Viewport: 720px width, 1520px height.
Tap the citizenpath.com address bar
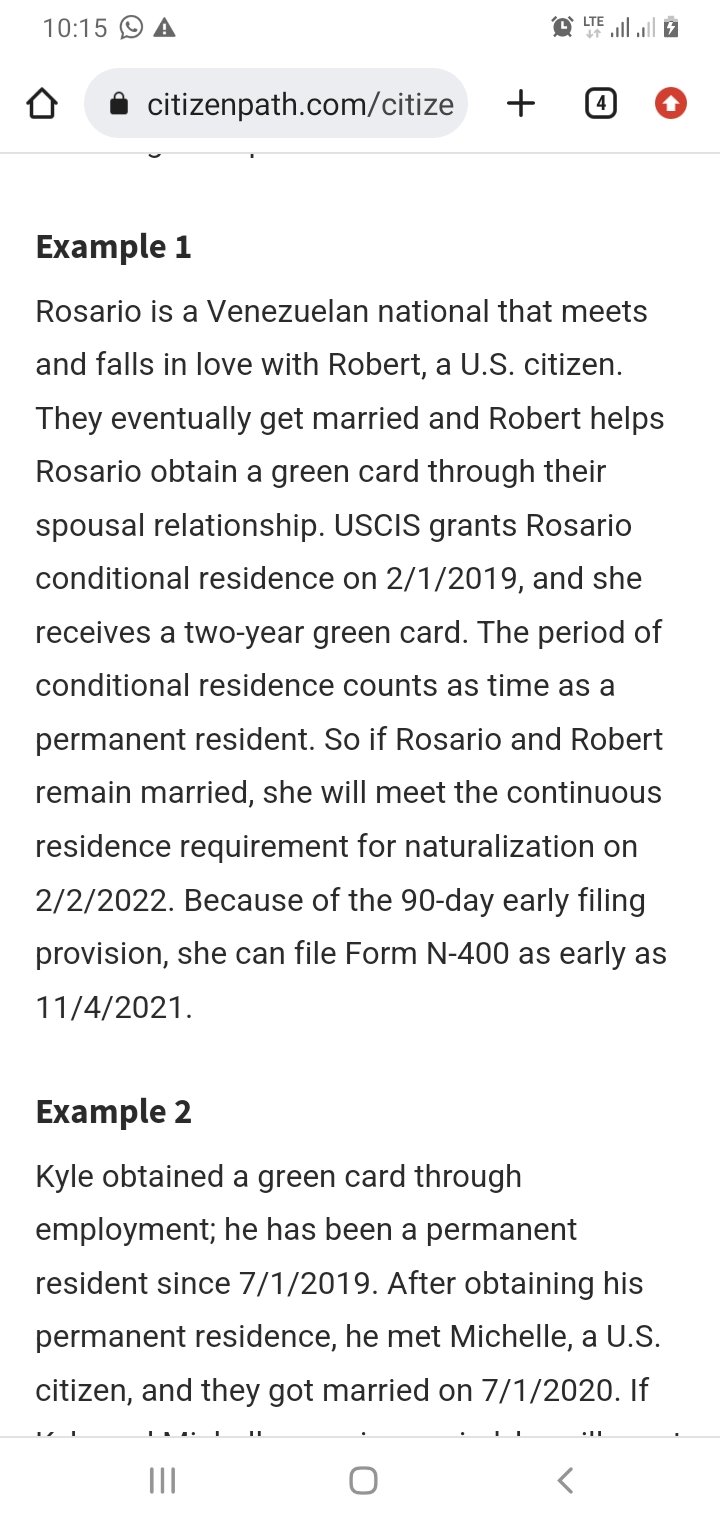(276, 103)
